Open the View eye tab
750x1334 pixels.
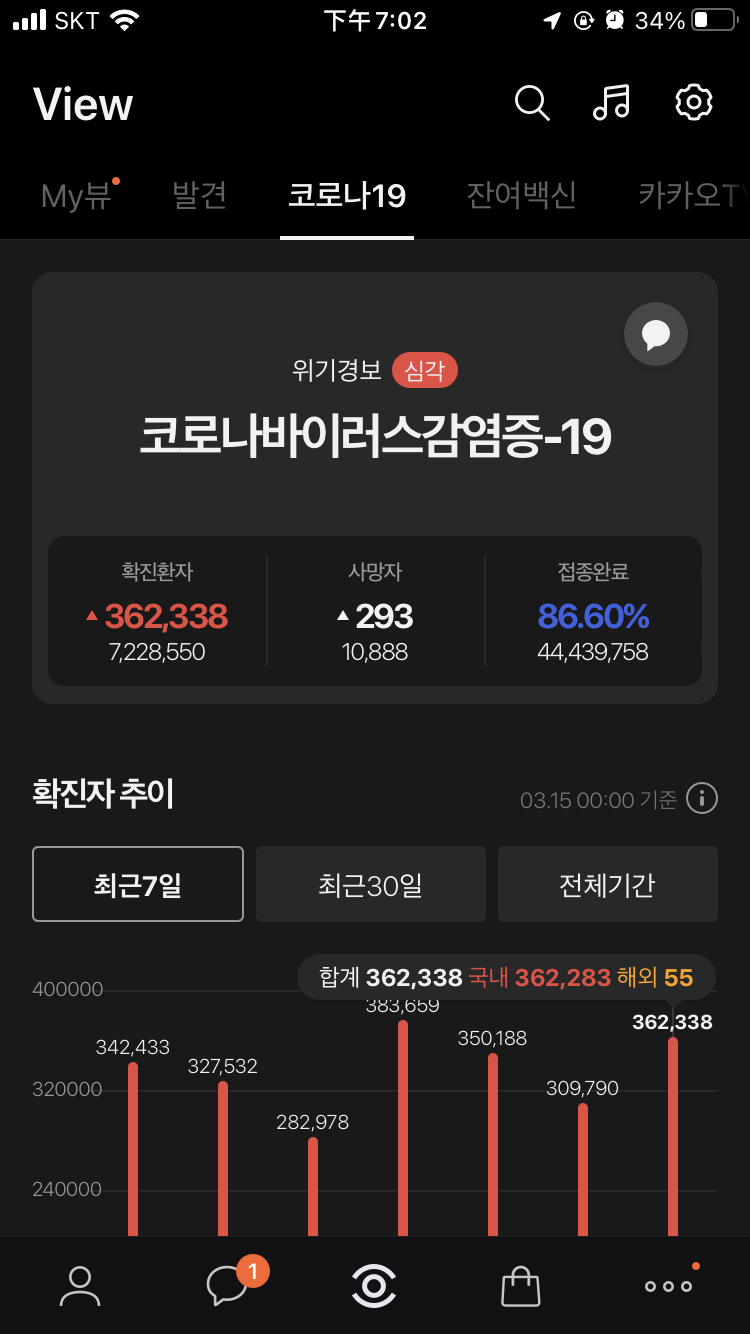click(x=374, y=1286)
